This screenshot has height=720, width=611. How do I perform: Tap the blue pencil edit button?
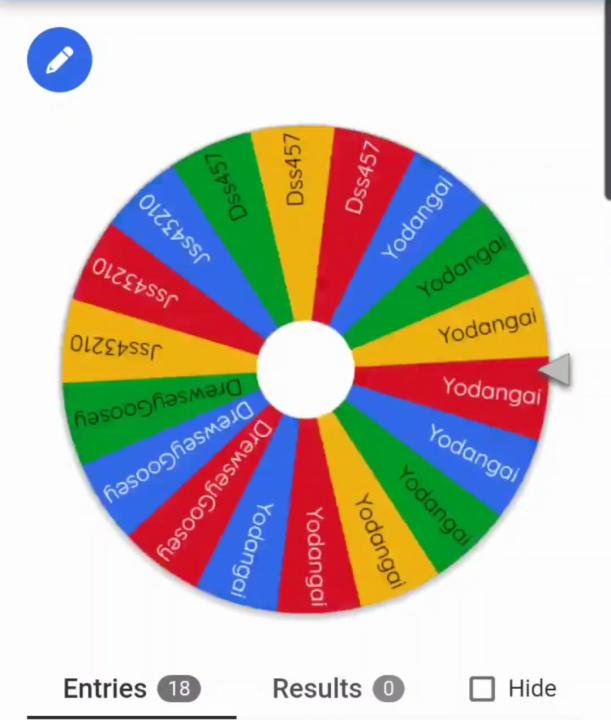pos(60,60)
